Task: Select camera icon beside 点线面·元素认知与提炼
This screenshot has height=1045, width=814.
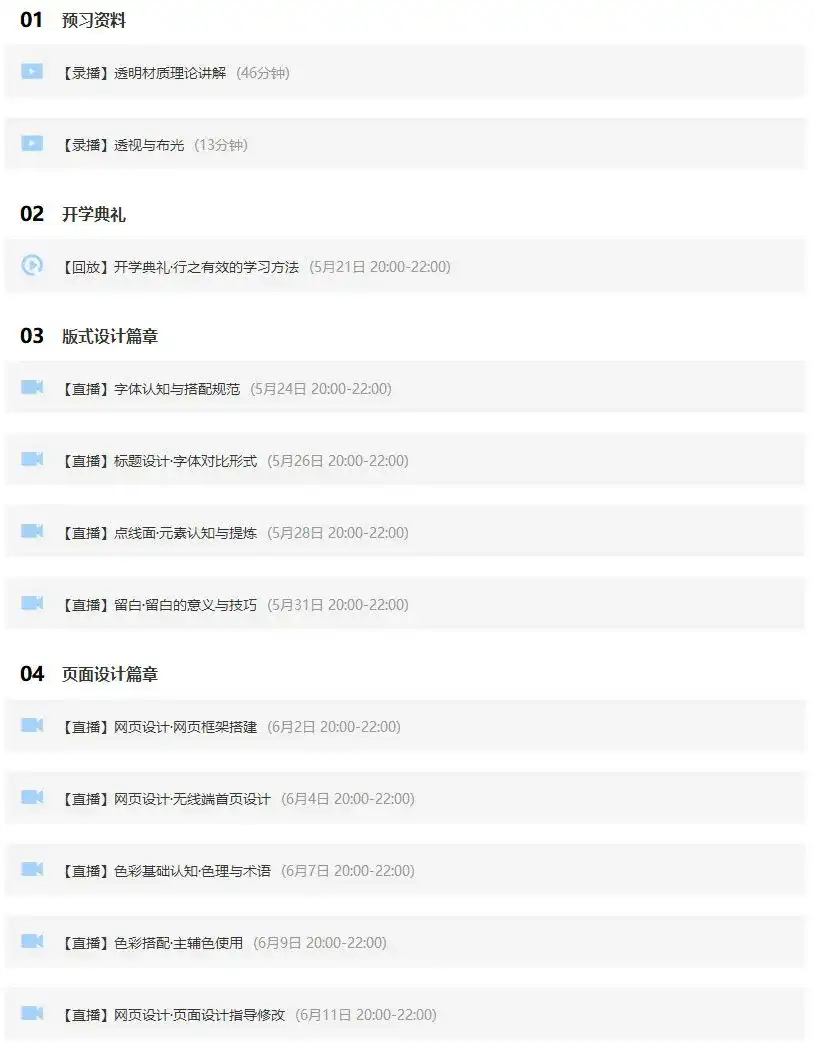Action: coord(31,532)
